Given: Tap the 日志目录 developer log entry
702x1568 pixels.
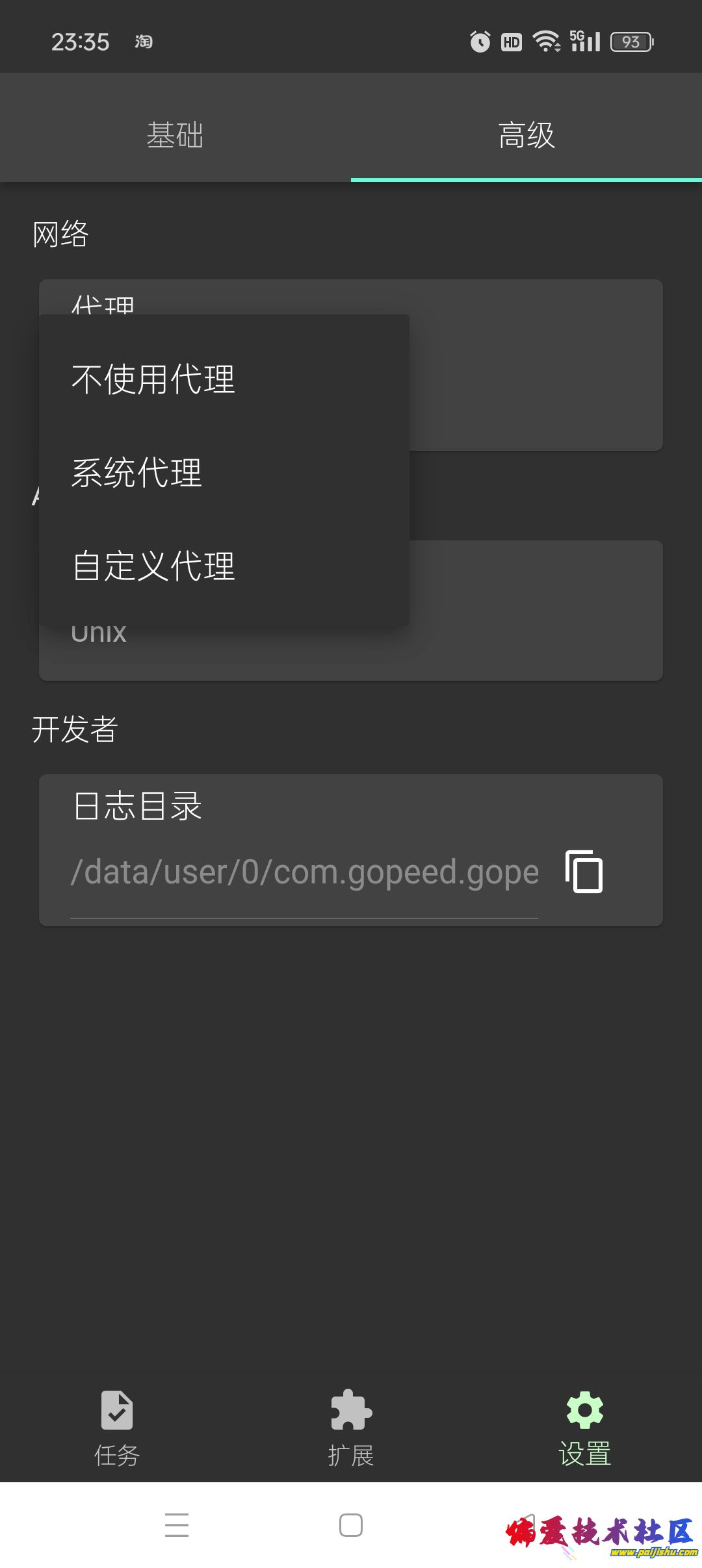Looking at the screenshot, I should [136, 805].
